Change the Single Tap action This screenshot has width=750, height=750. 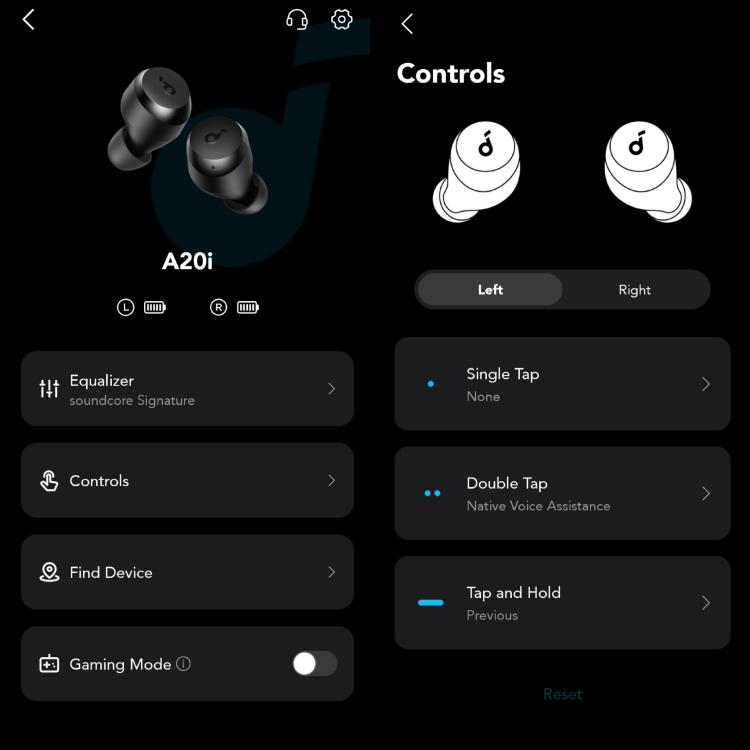click(x=562, y=384)
